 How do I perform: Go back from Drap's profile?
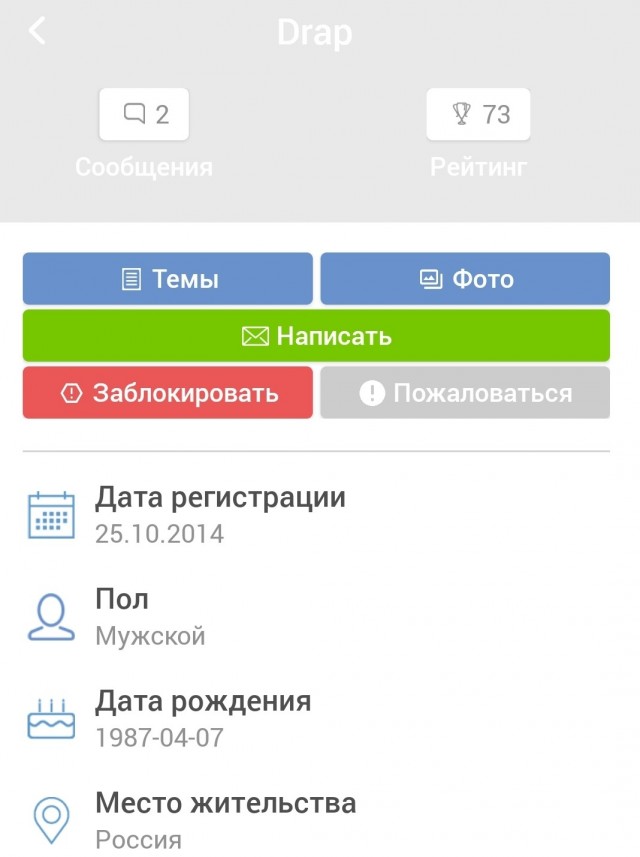click(37, 31)
